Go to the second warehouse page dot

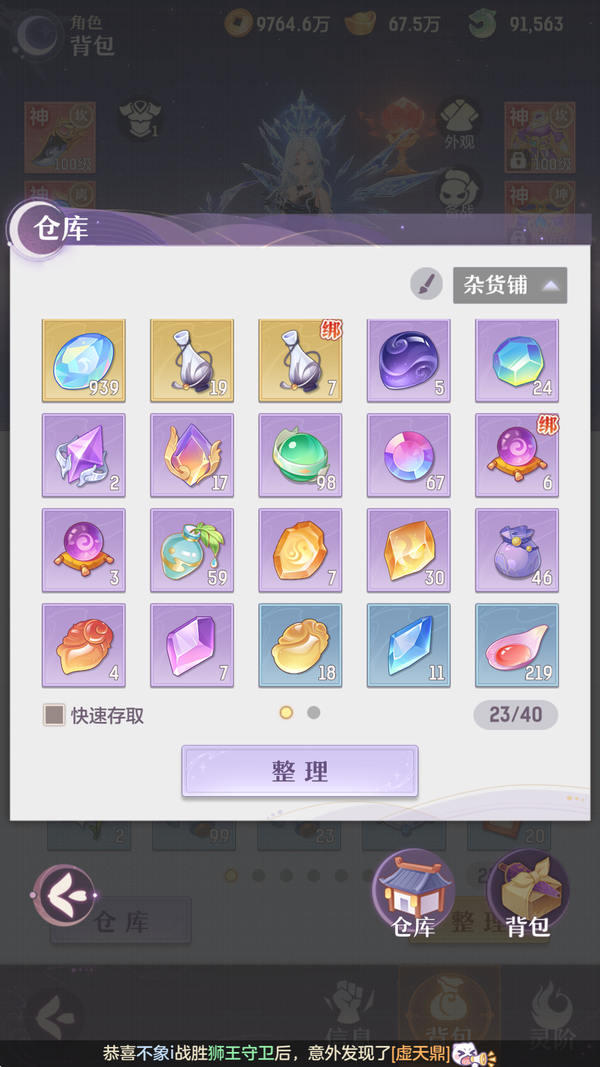click(314, 713)
